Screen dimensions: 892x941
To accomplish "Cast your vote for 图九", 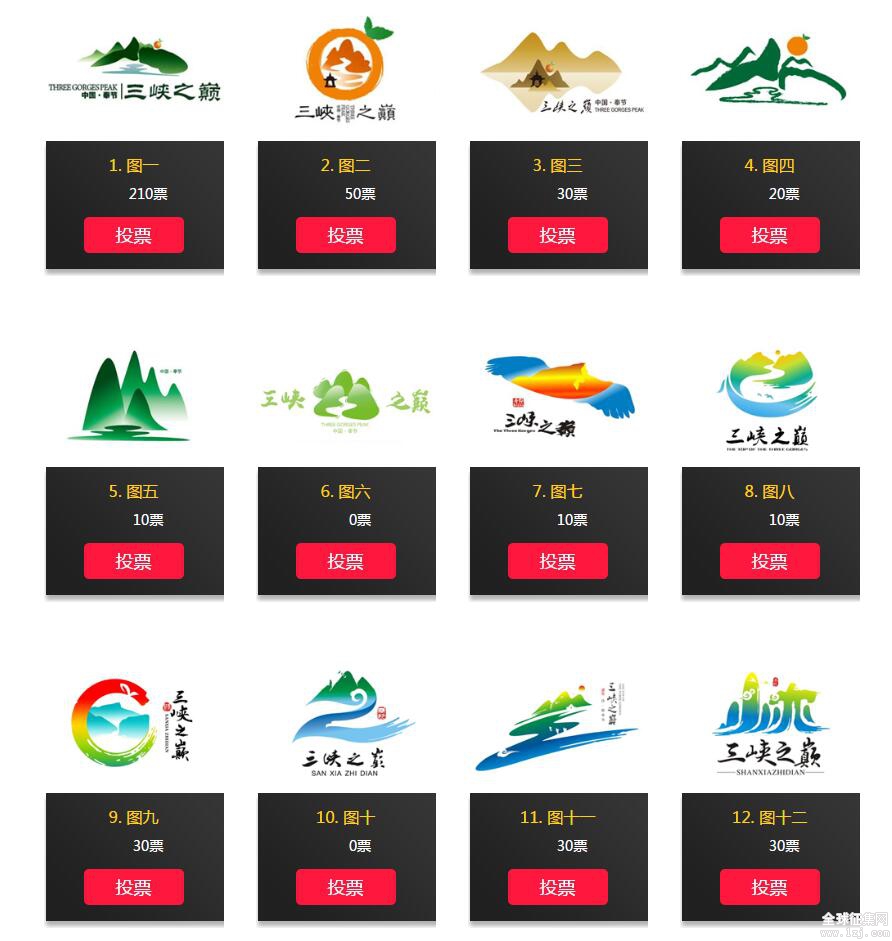I will point(134,887).
